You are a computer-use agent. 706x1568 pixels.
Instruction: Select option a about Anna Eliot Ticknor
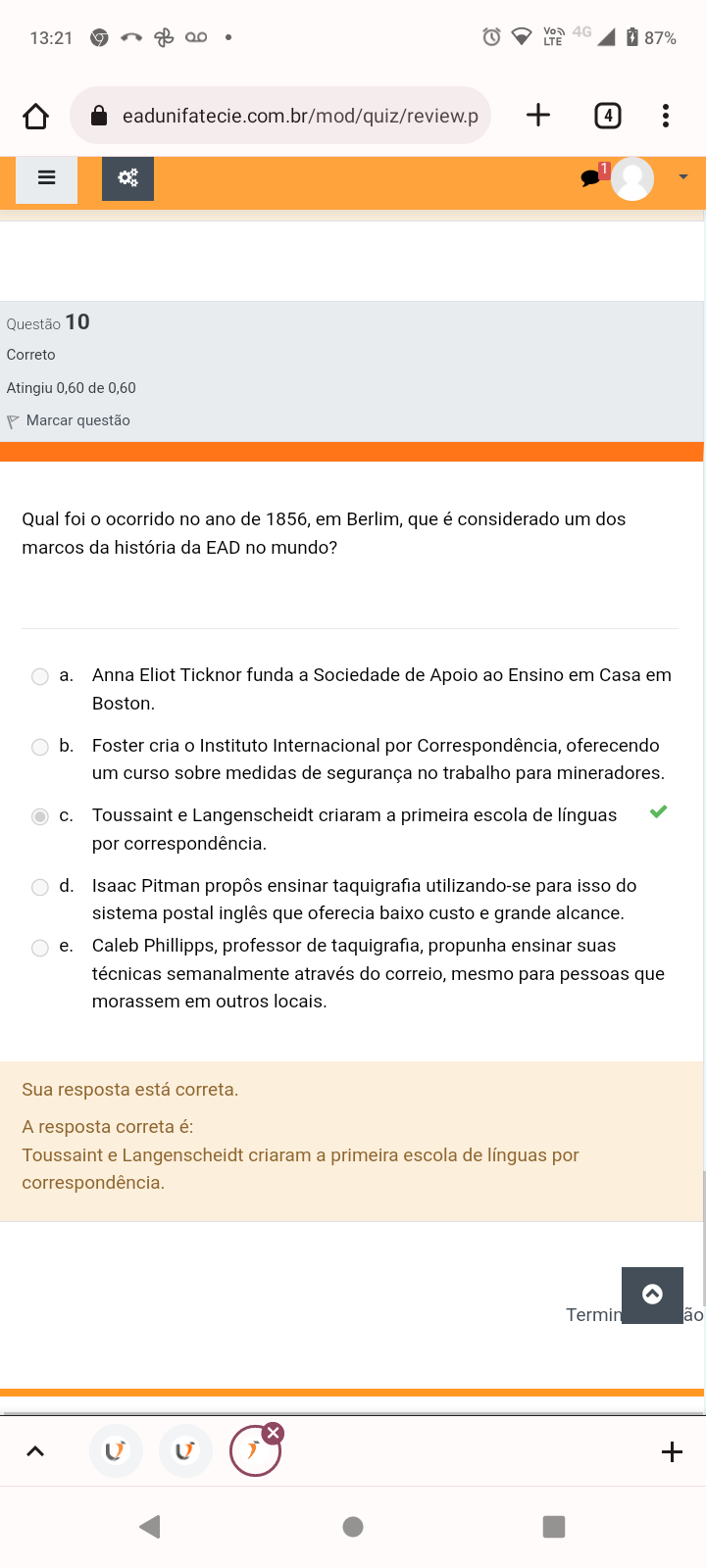point(40,676)
